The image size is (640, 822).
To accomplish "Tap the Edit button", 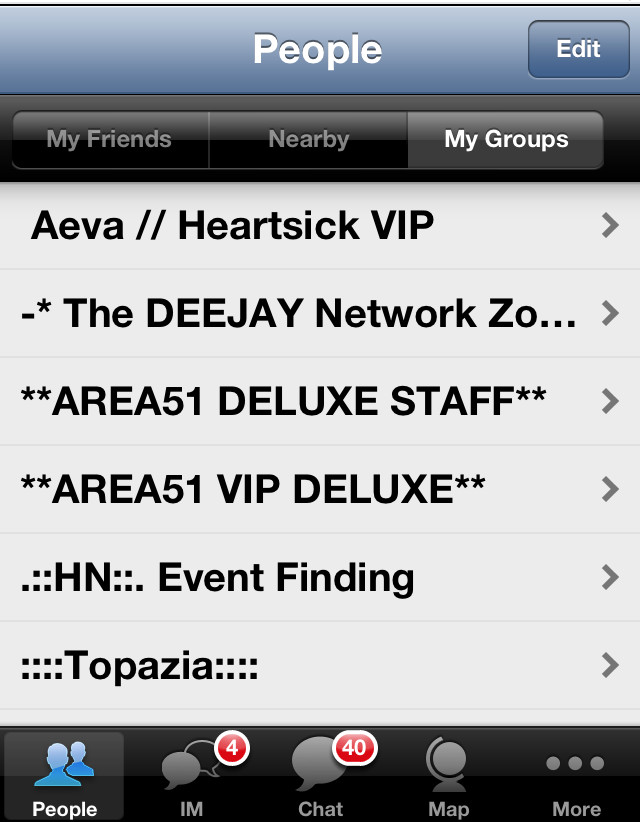I will point(579,49).
